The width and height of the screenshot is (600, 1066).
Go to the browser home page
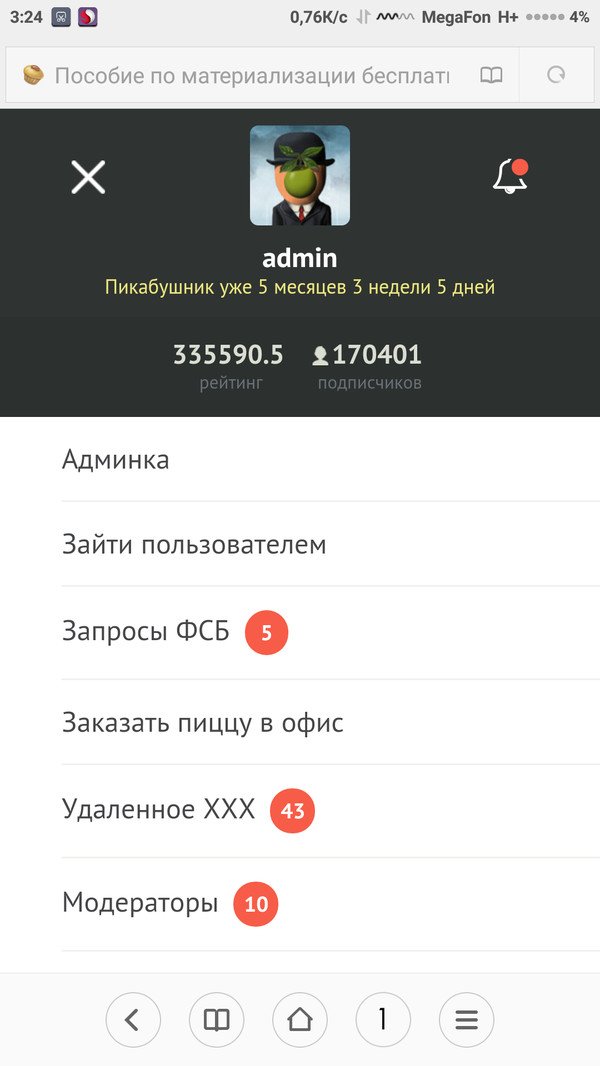[x=299, y=1019]
